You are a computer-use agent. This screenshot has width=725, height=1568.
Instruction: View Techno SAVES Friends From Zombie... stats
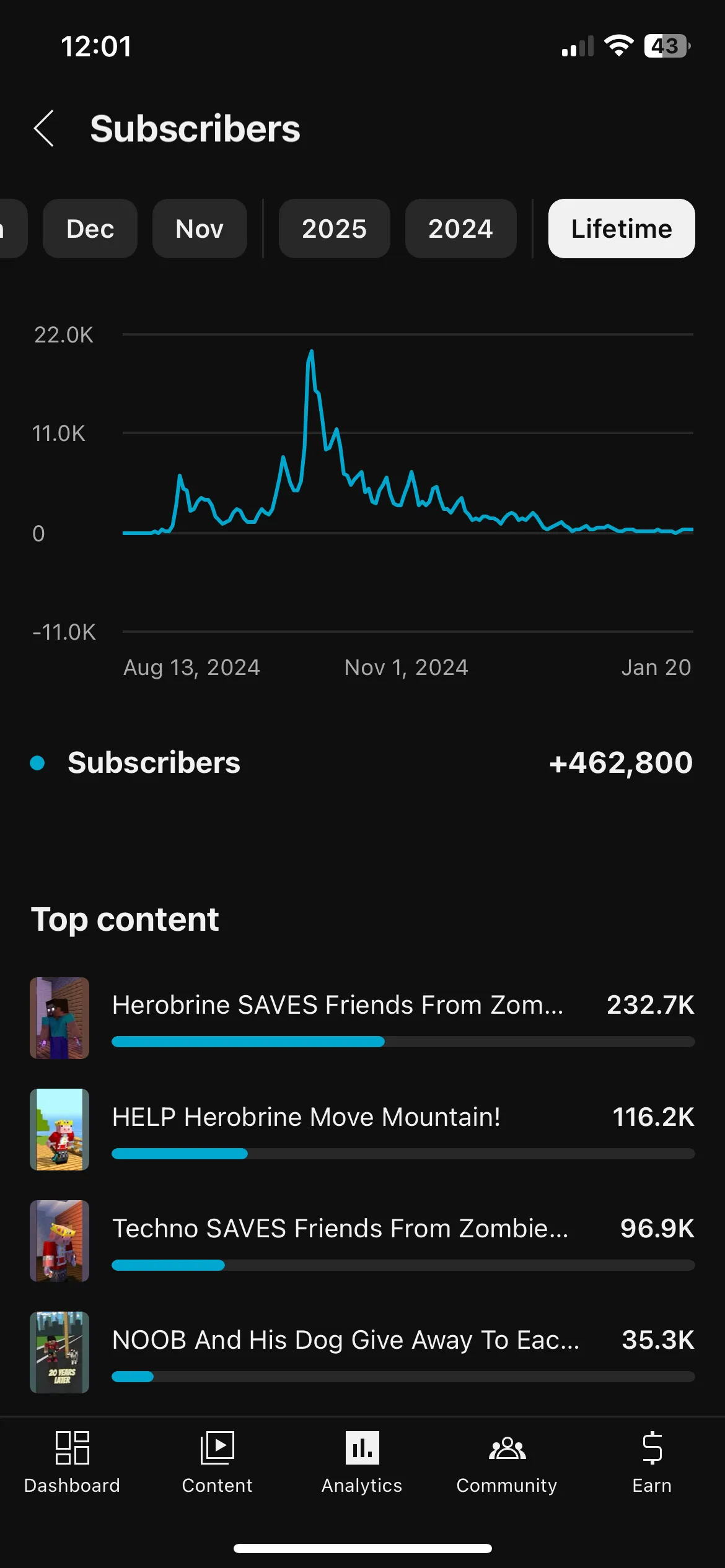click(340, 1229)
